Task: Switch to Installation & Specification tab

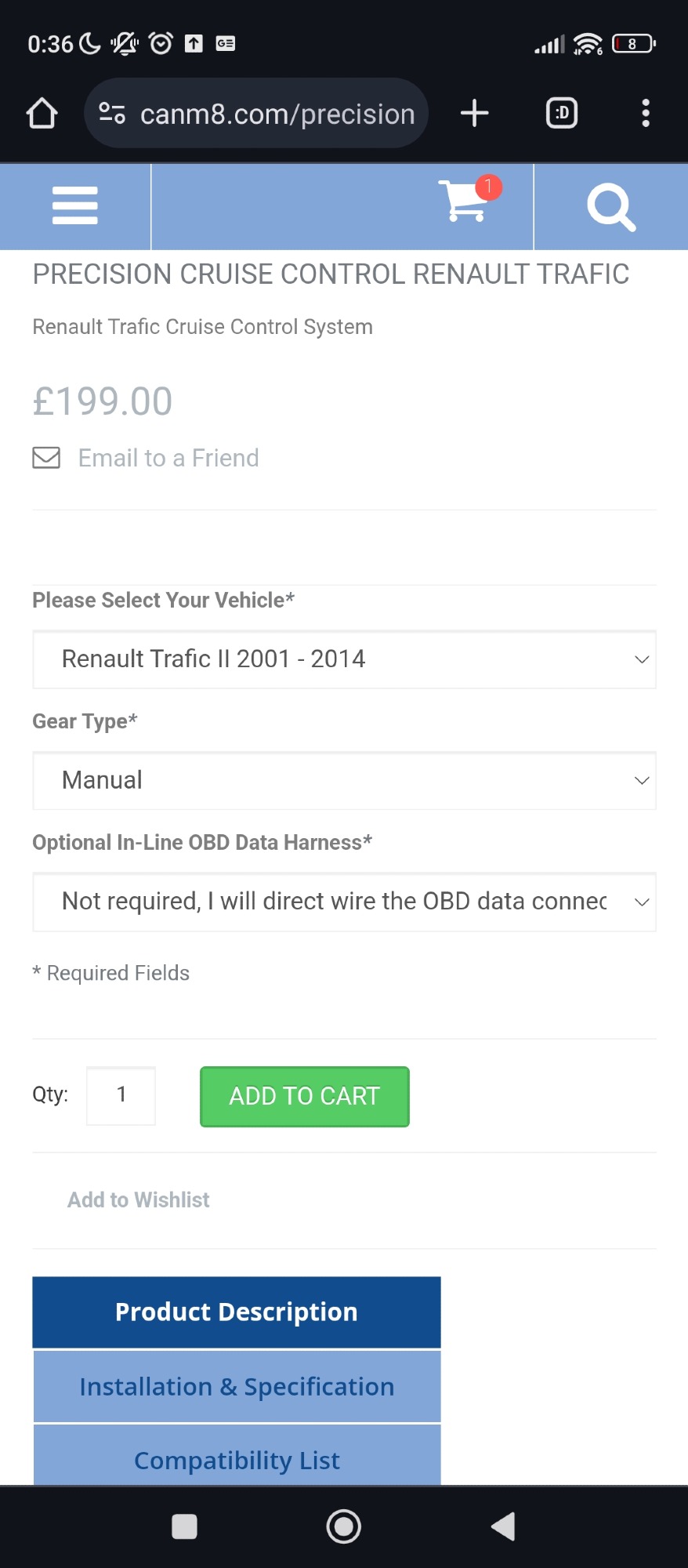Action: tap(237, 1386)
